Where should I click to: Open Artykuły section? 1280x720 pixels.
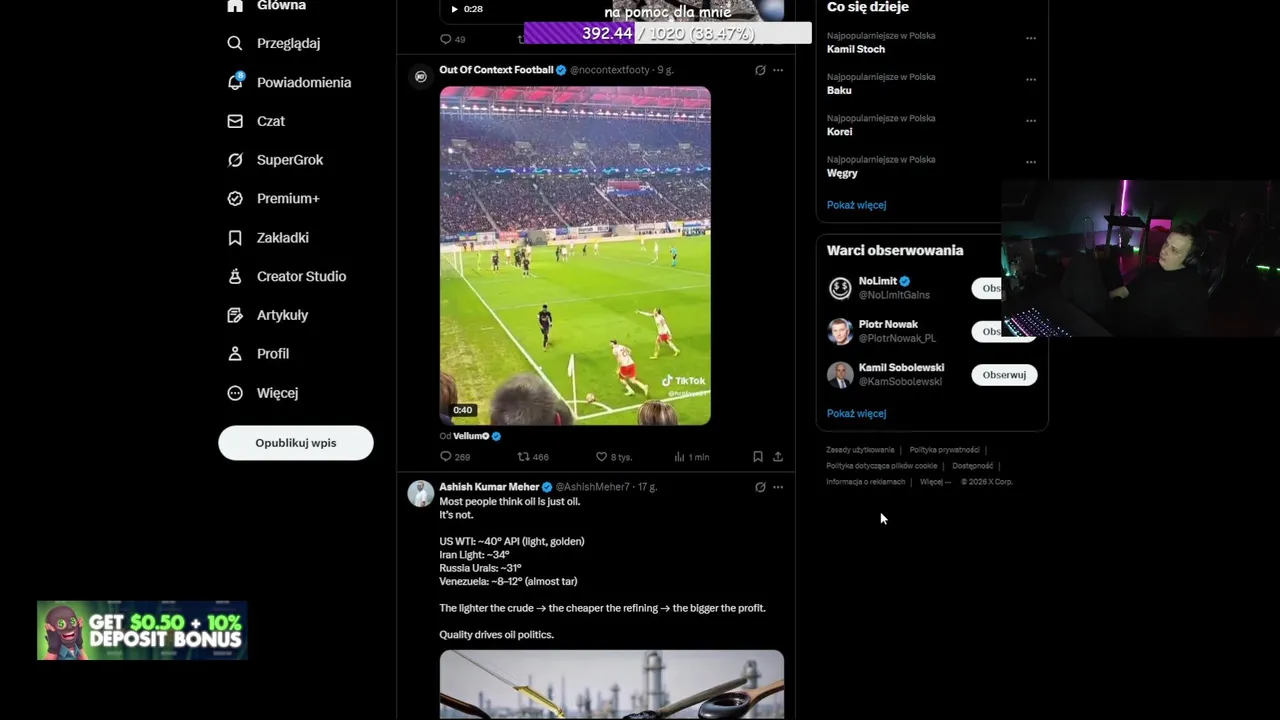tap(281, 315)
